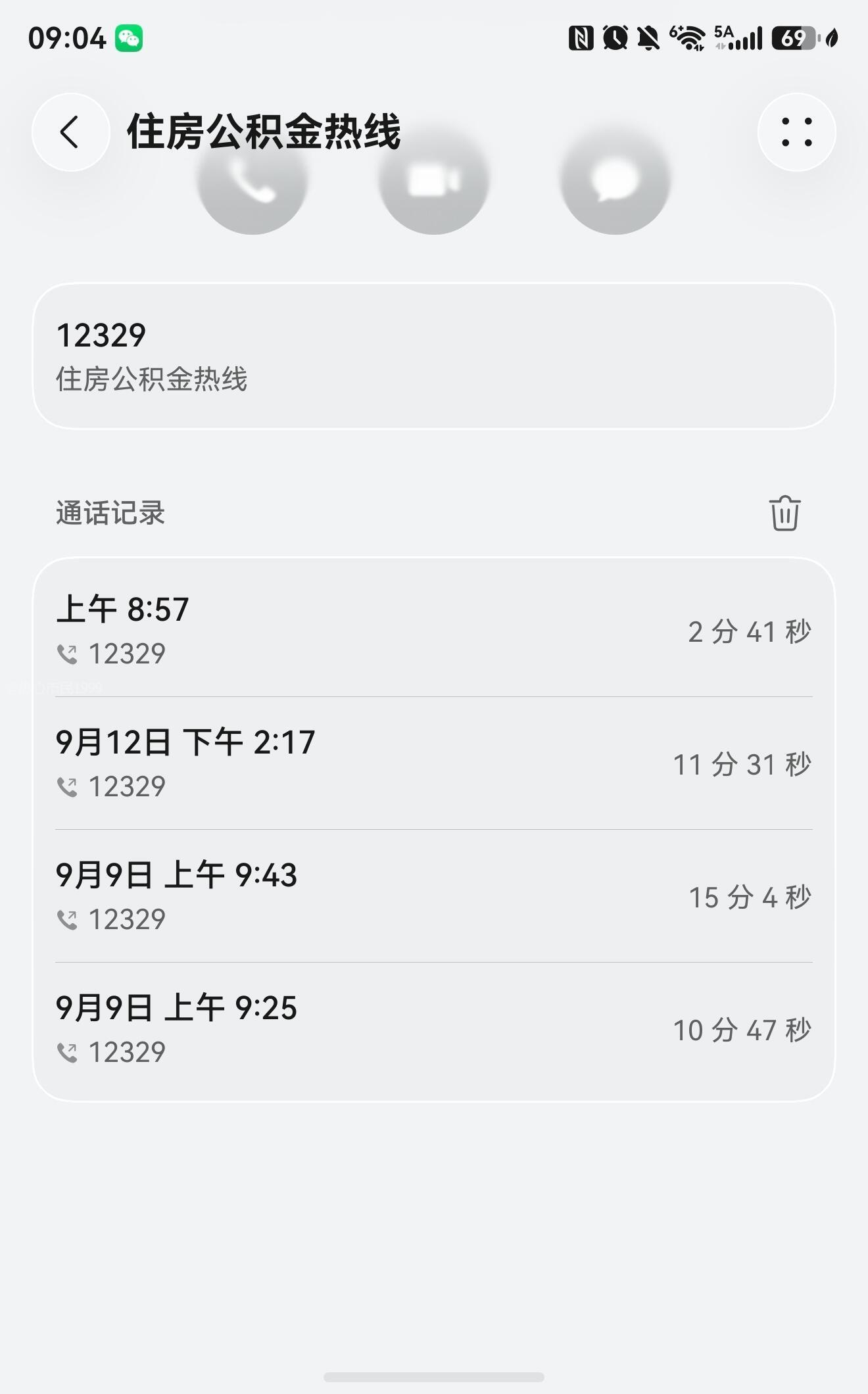This screenshot has width=868, height=1394.
Task: Delete call history with the trash icon
Action: [x=784, y=513]
